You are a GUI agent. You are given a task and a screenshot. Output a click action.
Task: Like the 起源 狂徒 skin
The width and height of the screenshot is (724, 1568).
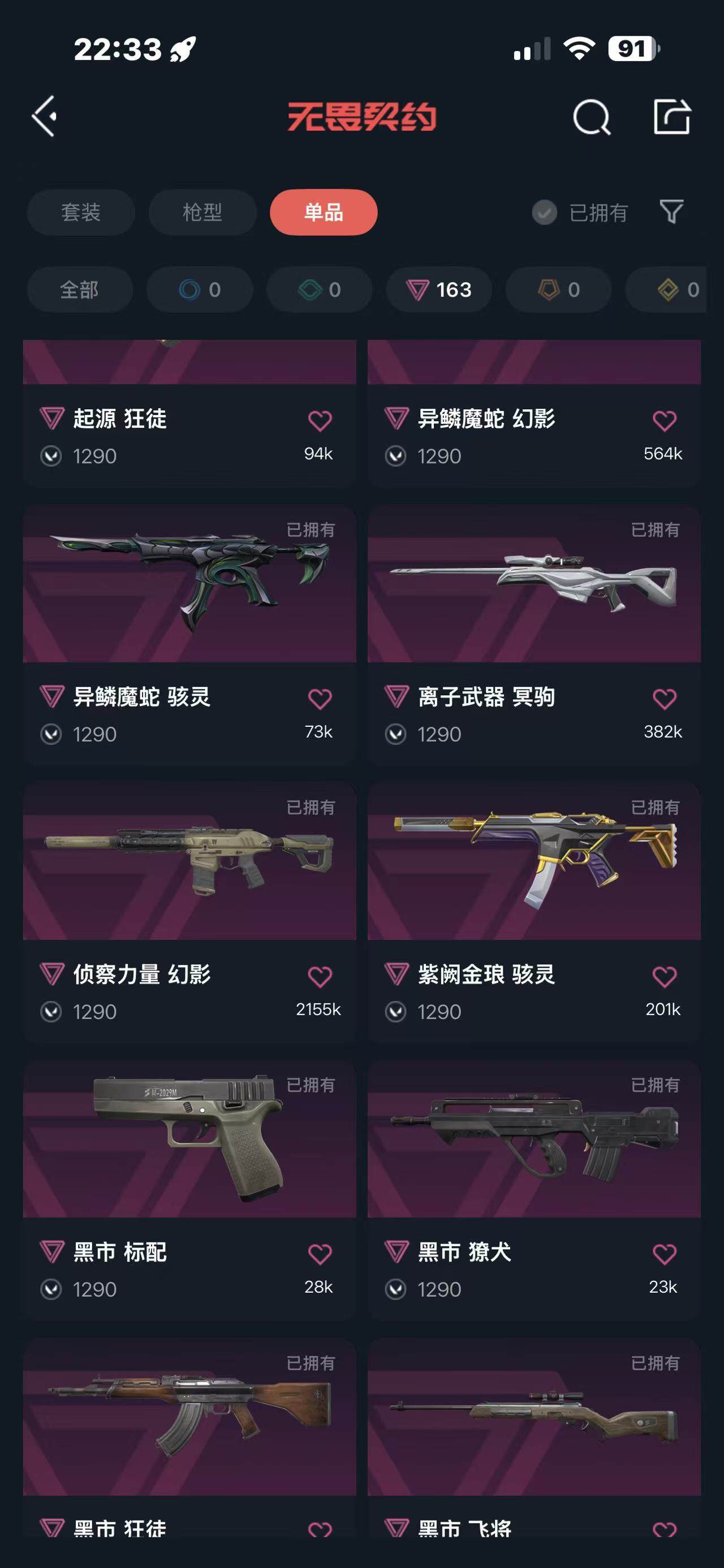(320, 421)
